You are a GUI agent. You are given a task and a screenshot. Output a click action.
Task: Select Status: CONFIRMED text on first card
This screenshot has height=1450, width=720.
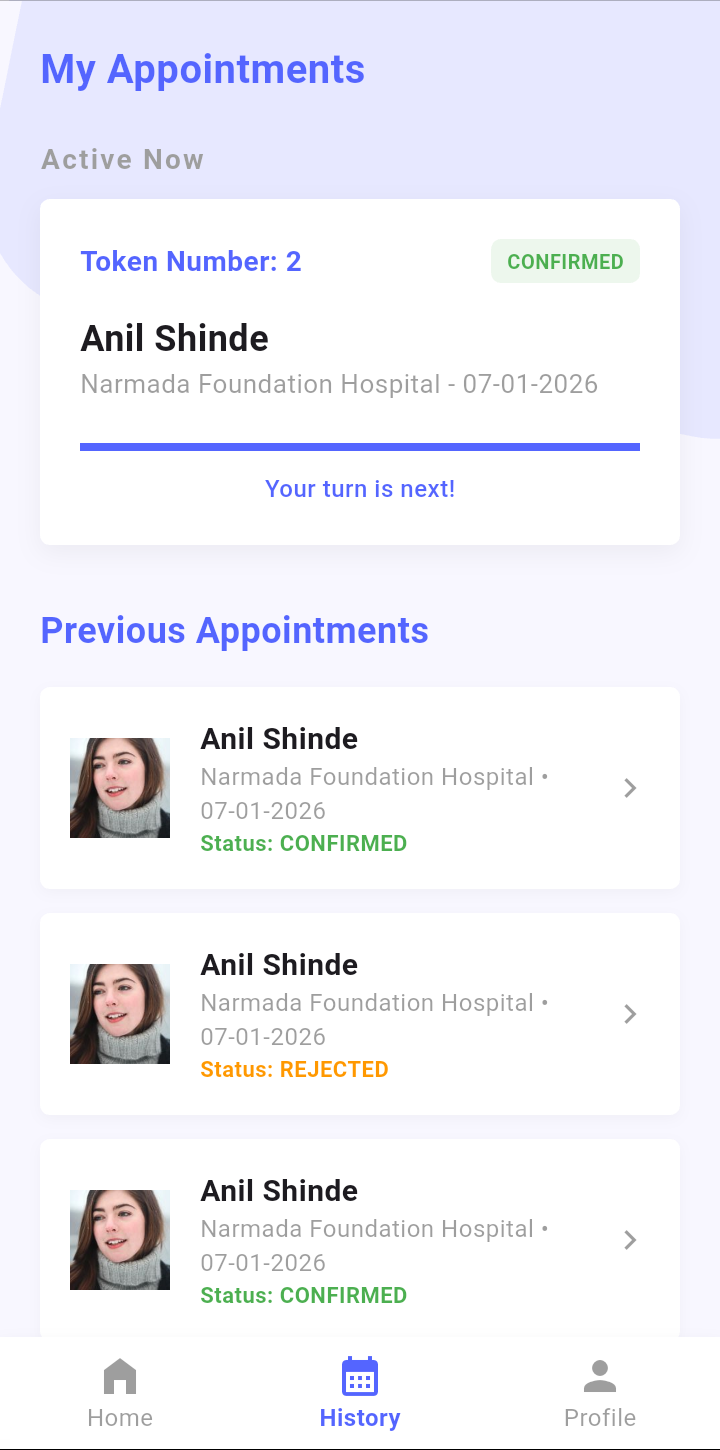pos(304,843)
